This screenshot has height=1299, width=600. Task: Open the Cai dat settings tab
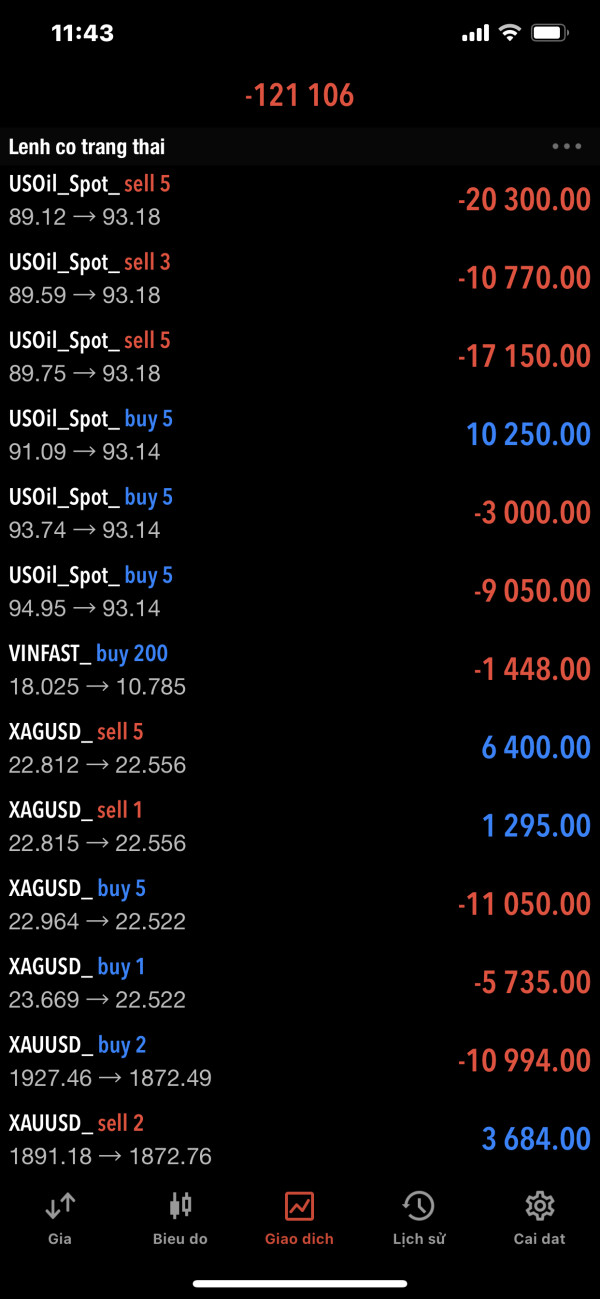pos(539,1218)
